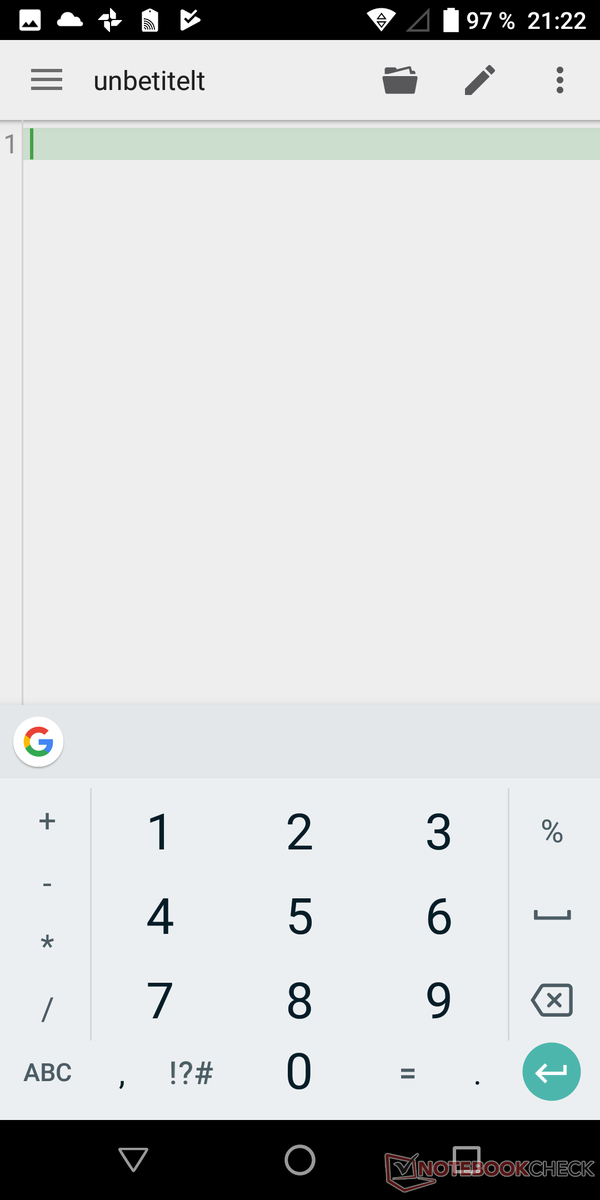Tap the Google G search button
The image size is (600, 1200).
(x=39, y=742)
